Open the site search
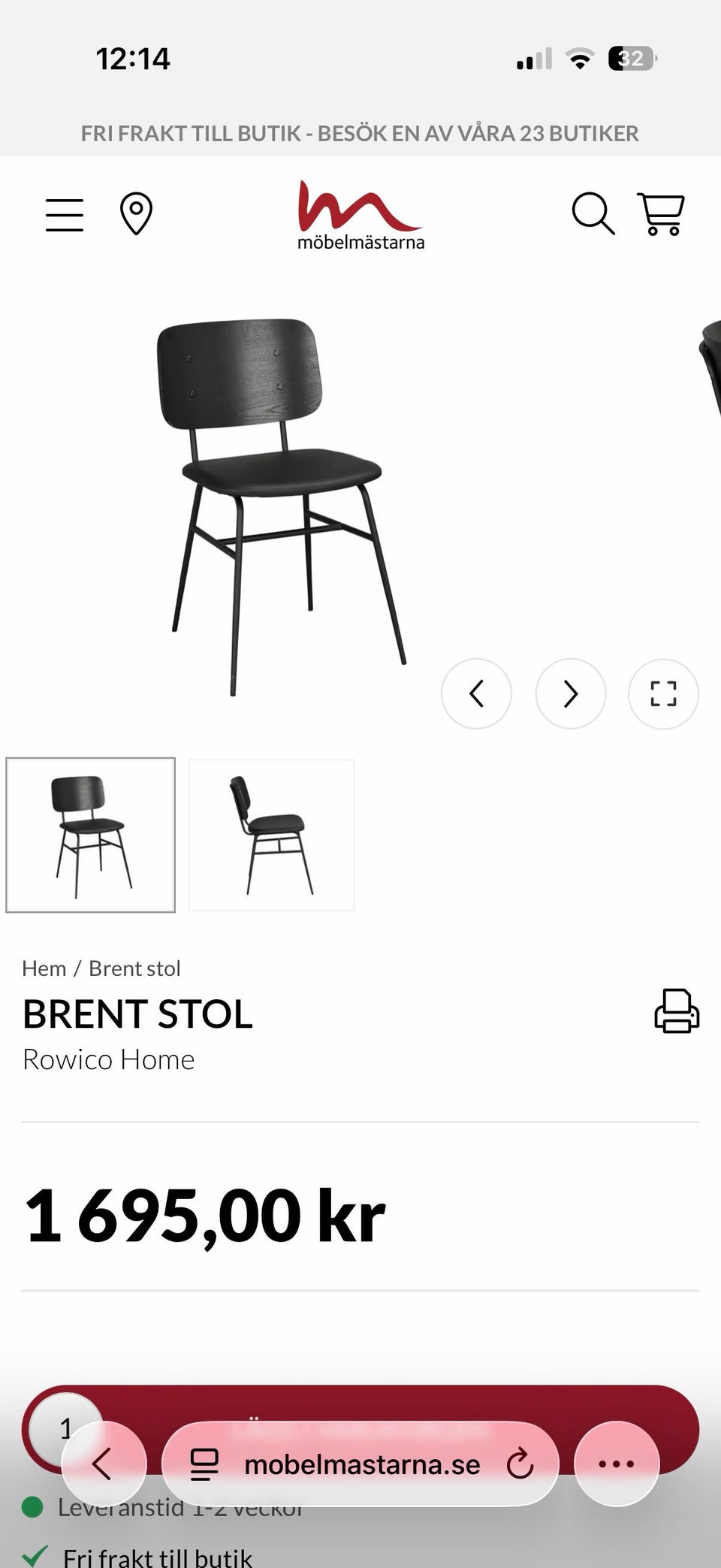The image size is (721, 1568). pyautogui.click(x=593, y=214)
